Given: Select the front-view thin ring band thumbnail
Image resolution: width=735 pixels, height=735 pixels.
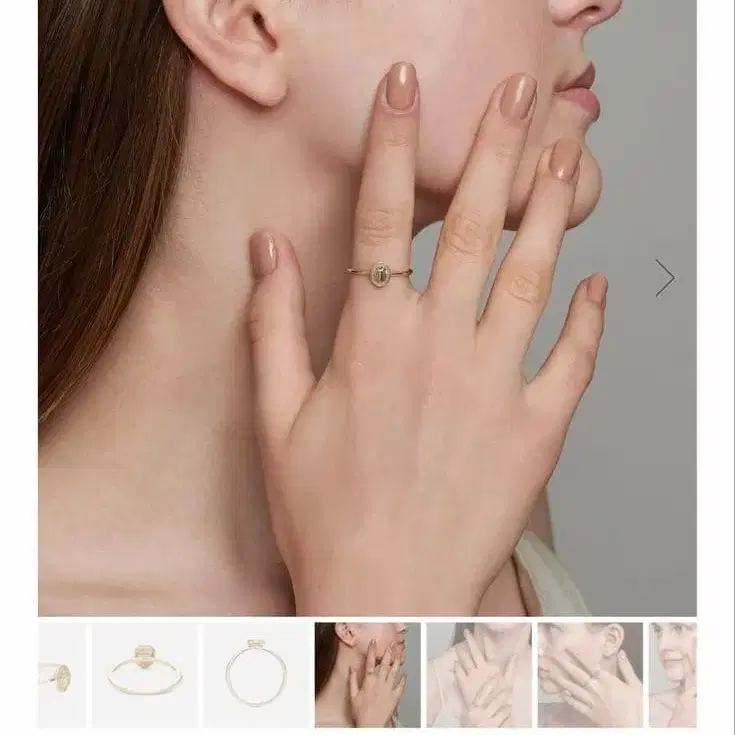Looking at the screenshot, I should click(257, 675).
